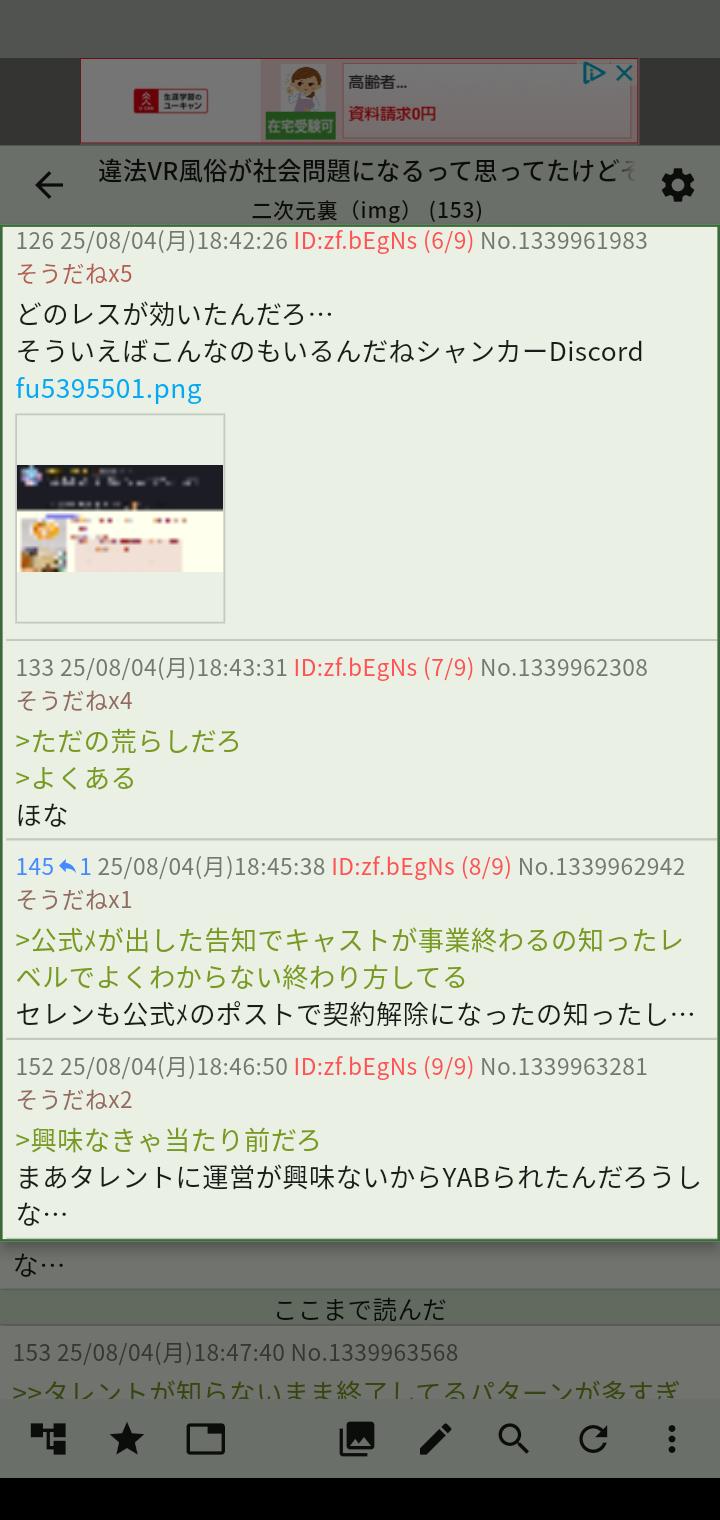
Task: Close the ad banner
Action: tap(624, 73)
